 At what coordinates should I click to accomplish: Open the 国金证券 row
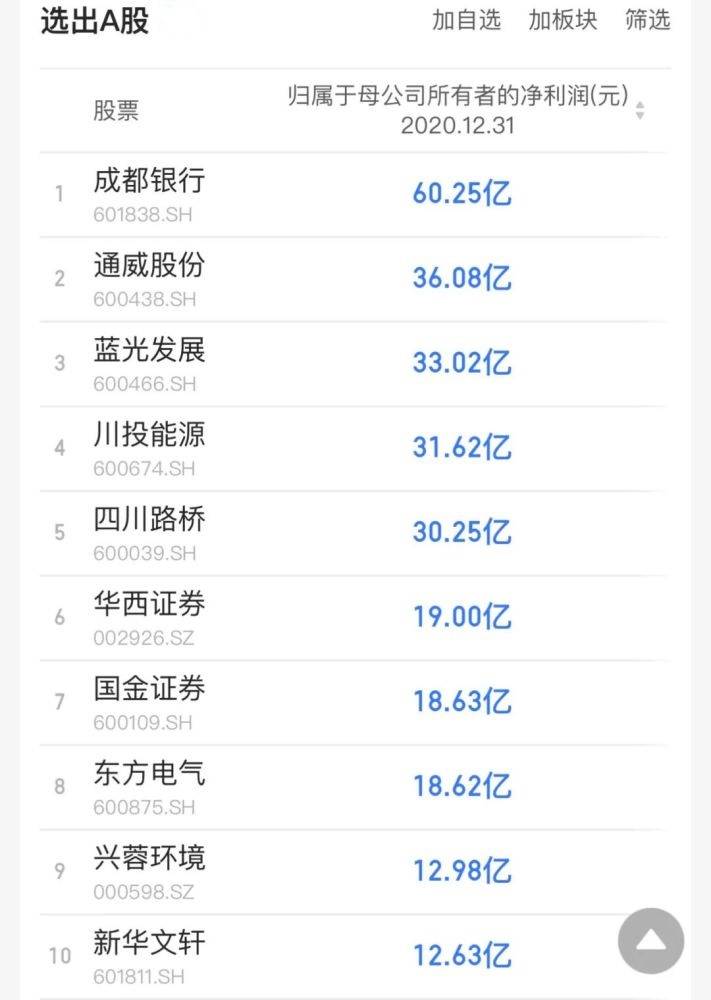pyautogui.click(x=149, y=689)
